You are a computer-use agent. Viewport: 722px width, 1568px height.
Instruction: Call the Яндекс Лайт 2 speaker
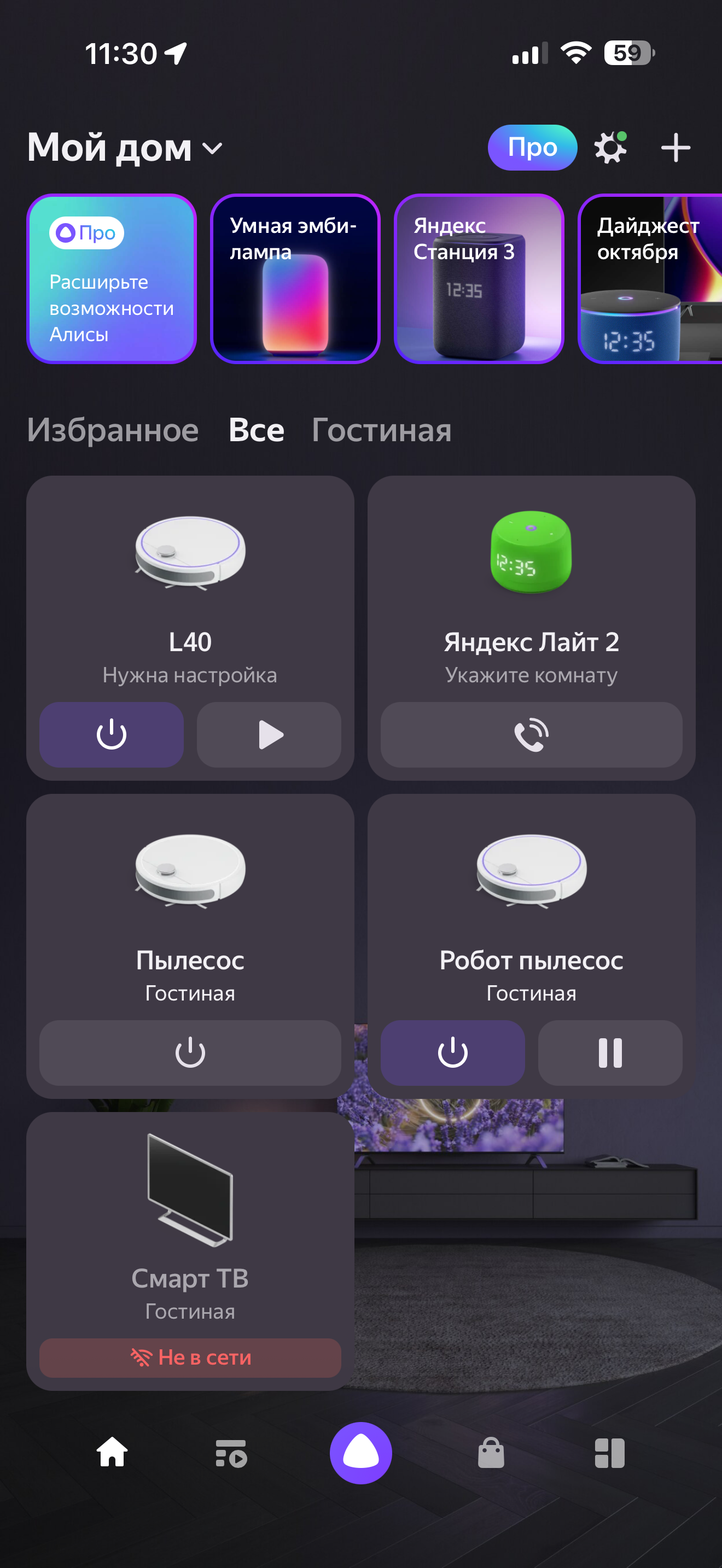[x=531, y=735]
